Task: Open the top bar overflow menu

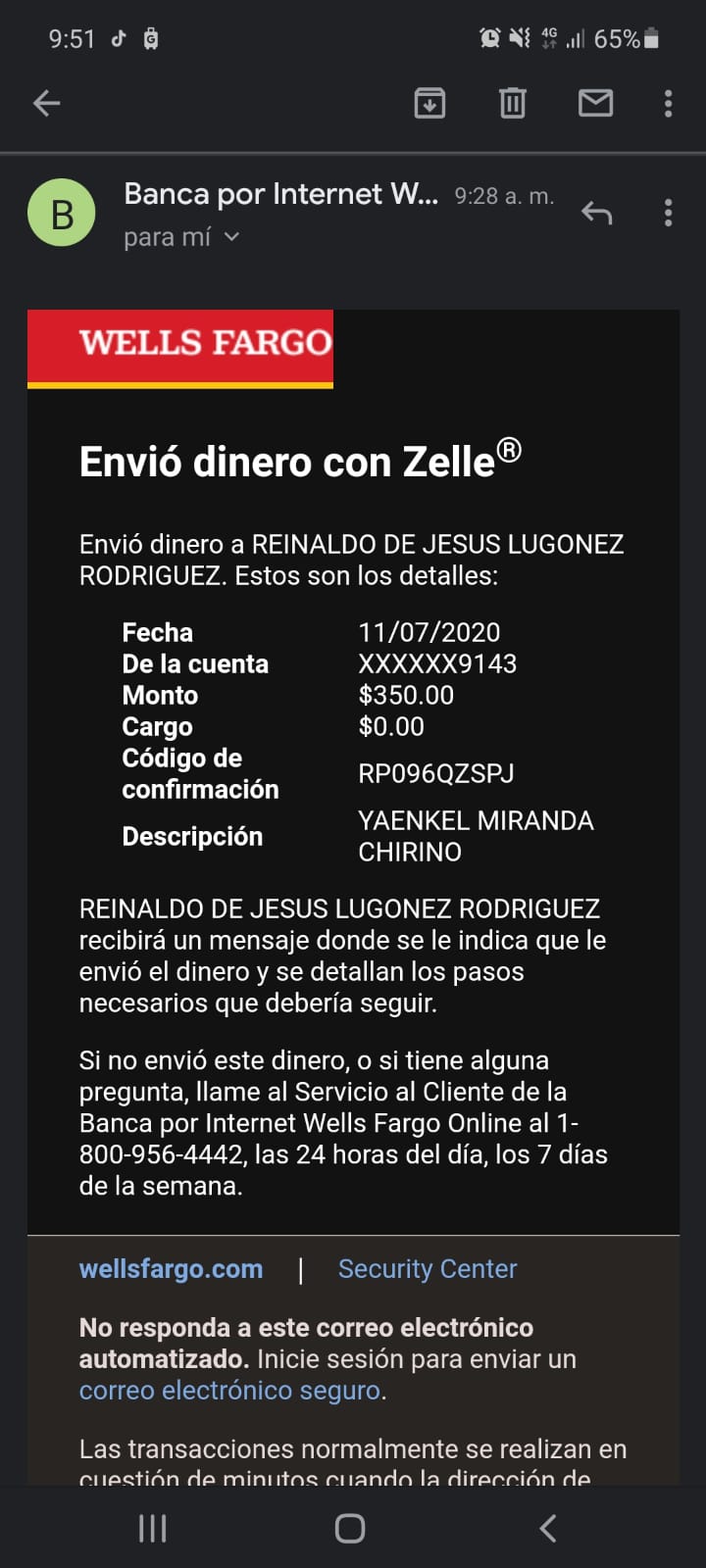Action: coord(669,103)
